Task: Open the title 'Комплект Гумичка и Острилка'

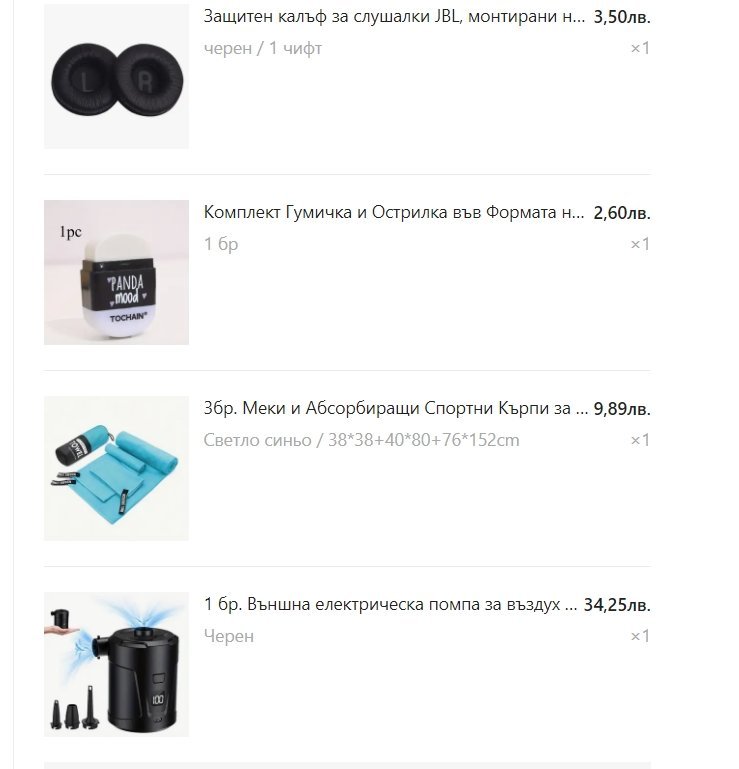Action: pos(394,213)
